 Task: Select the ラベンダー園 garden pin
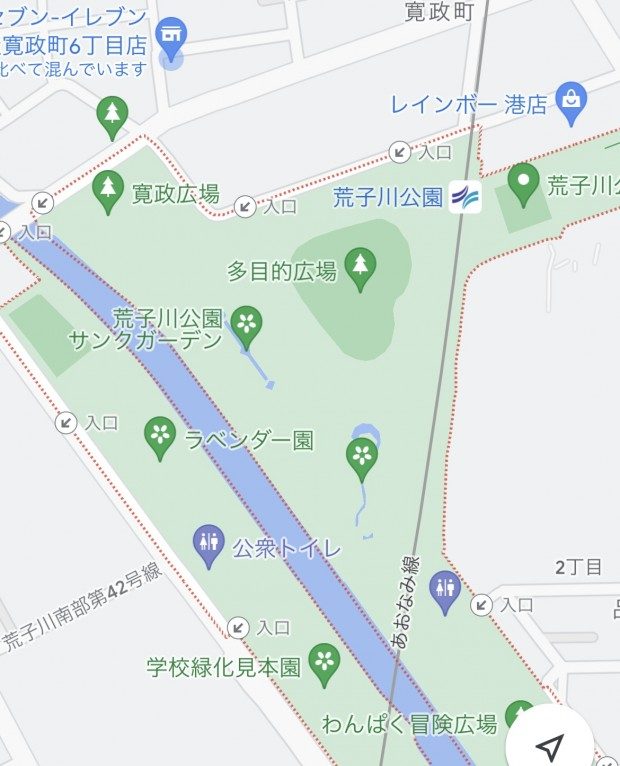160,435
